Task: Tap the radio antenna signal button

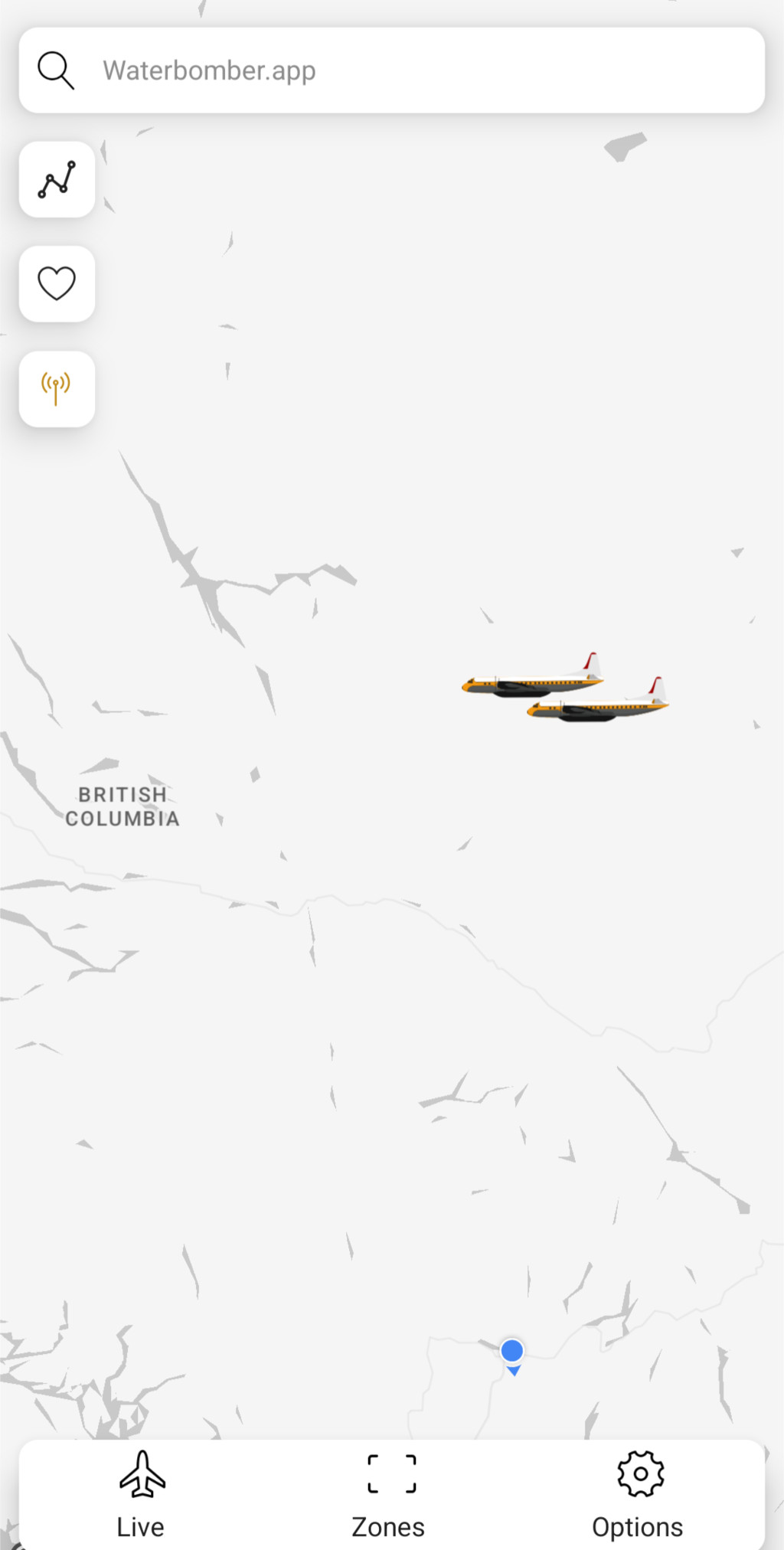Action: tap(57, 389)
